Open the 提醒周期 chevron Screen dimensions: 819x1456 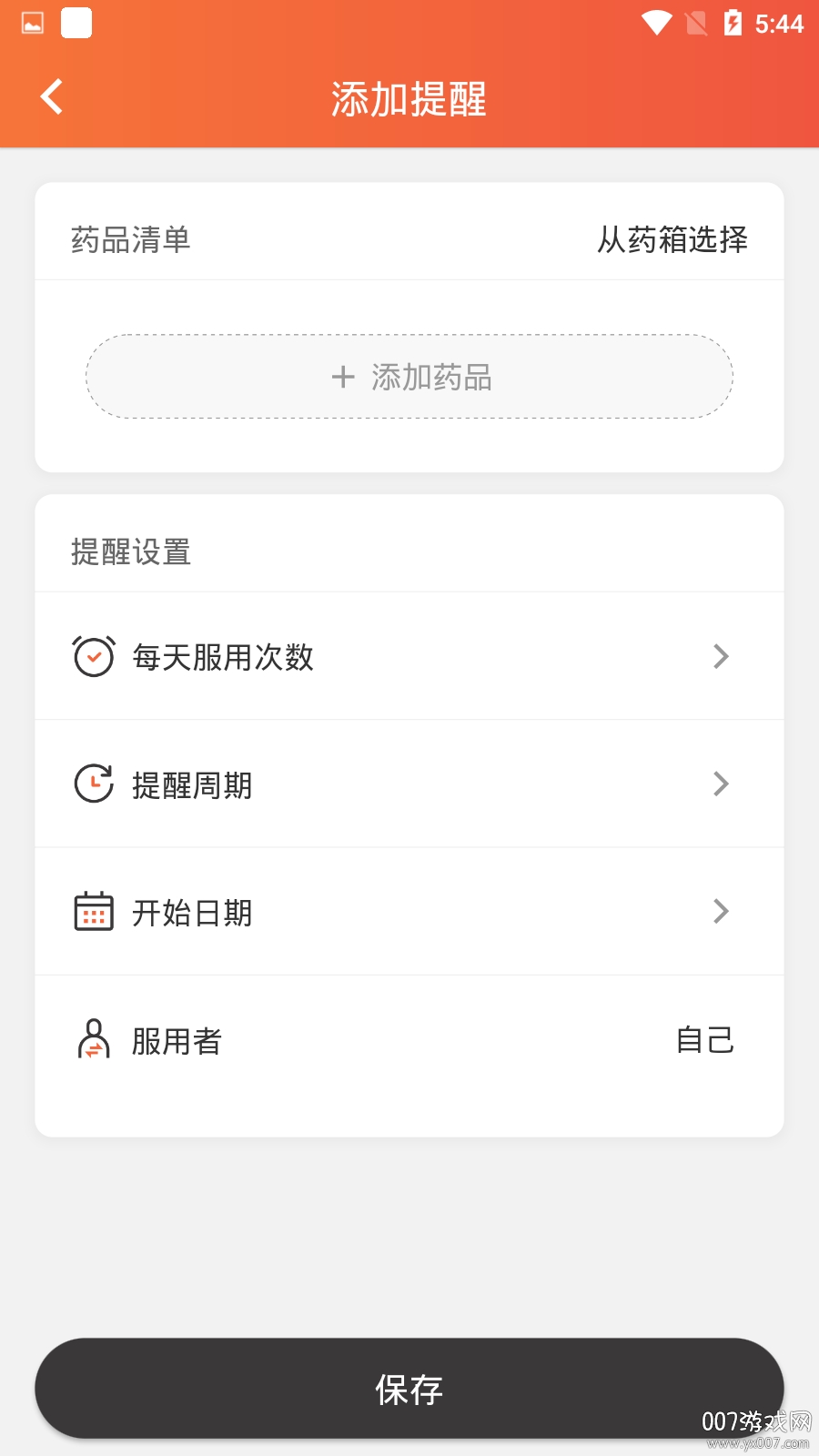click(x=722, y=784)
